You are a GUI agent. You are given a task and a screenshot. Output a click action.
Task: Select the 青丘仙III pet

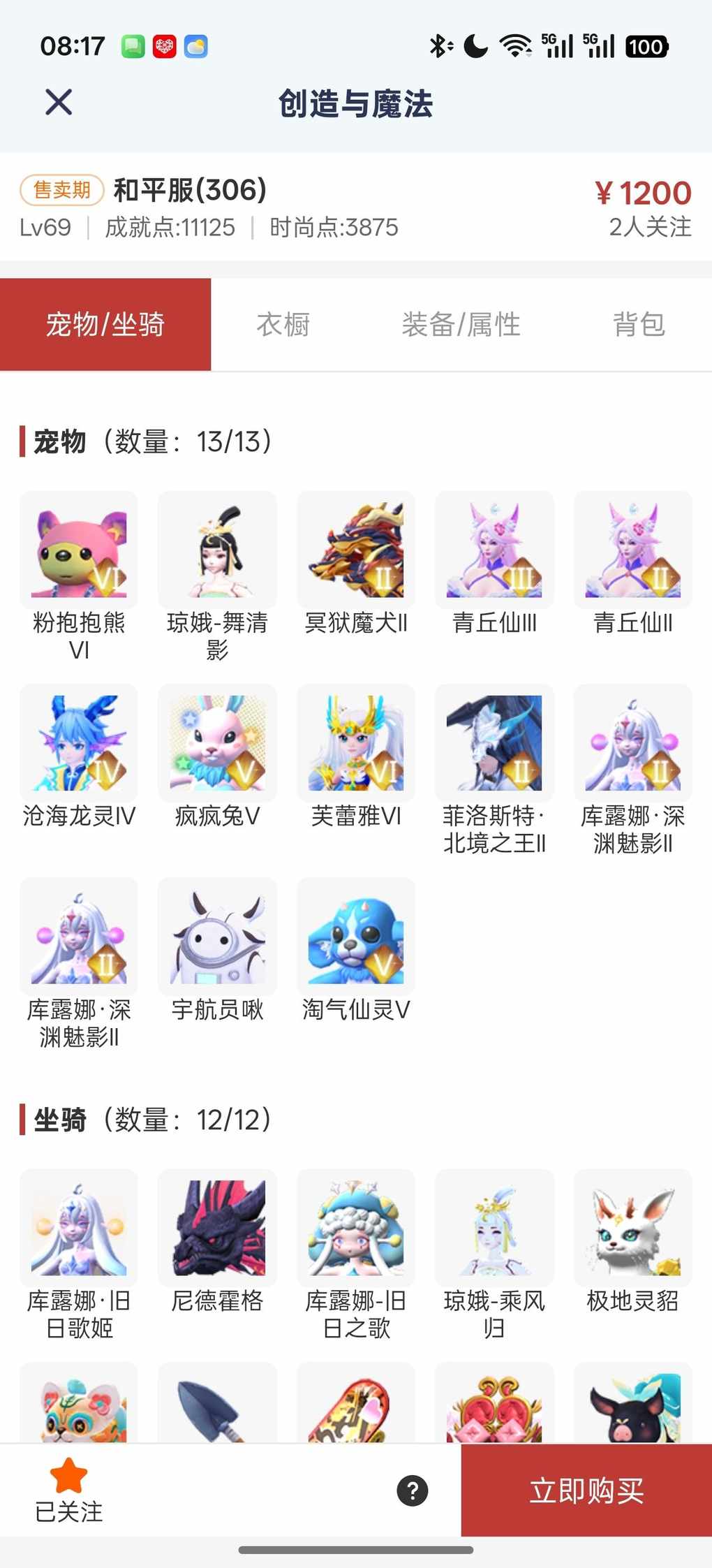(494, 550)
